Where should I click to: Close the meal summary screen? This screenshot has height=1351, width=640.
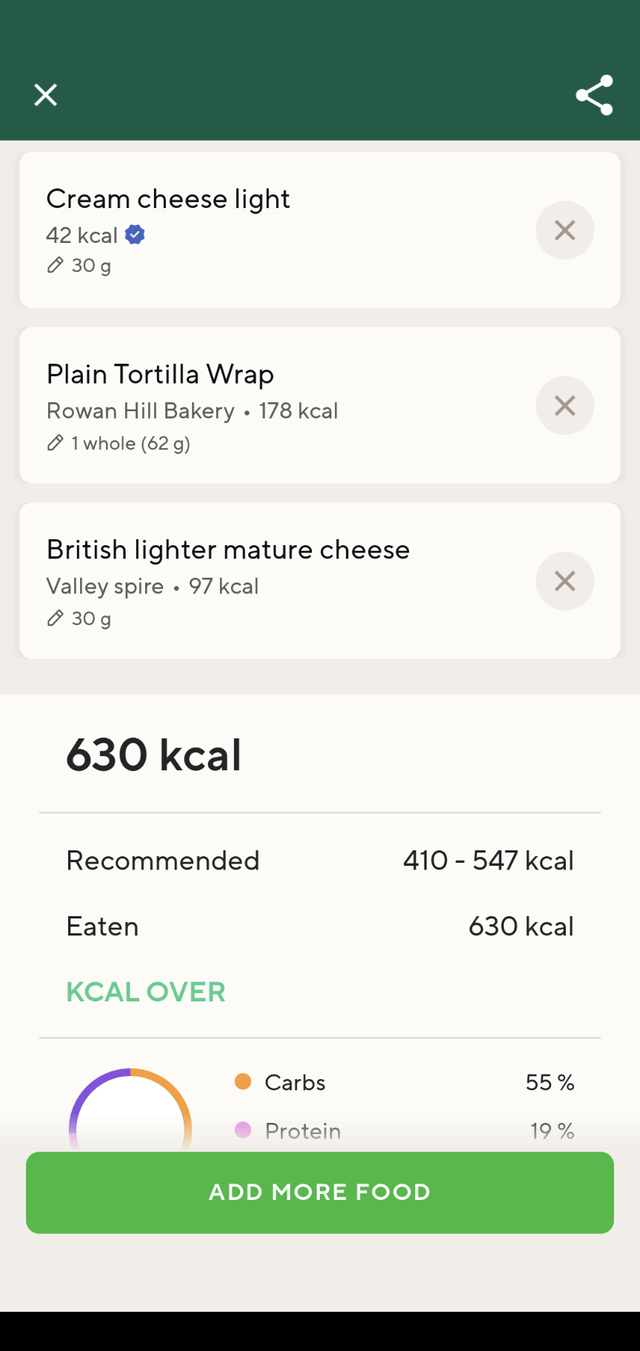(x=45, y=95)
